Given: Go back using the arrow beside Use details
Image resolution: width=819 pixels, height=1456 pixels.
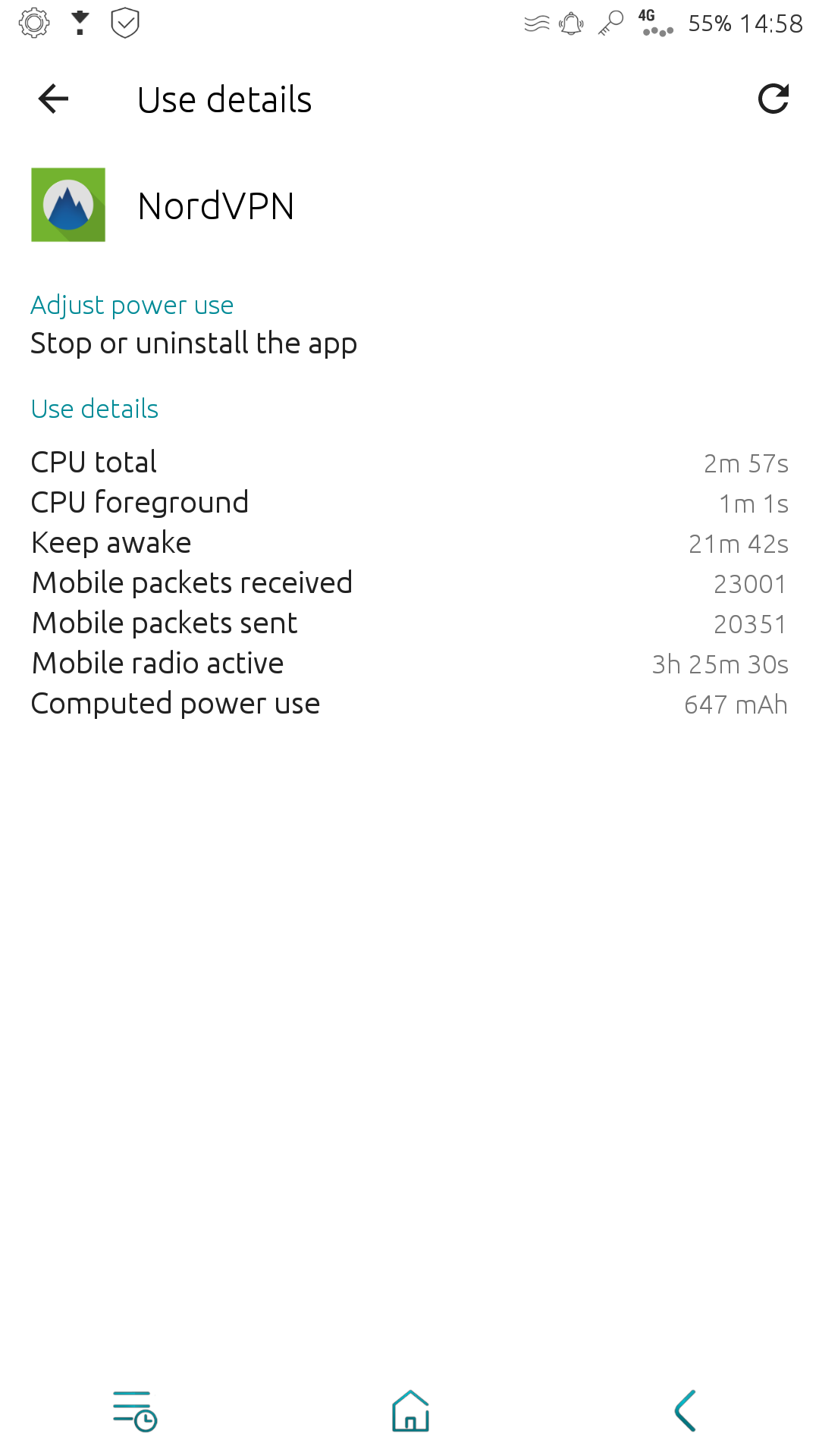Looking at the screenshot, I should pos(53,99).
